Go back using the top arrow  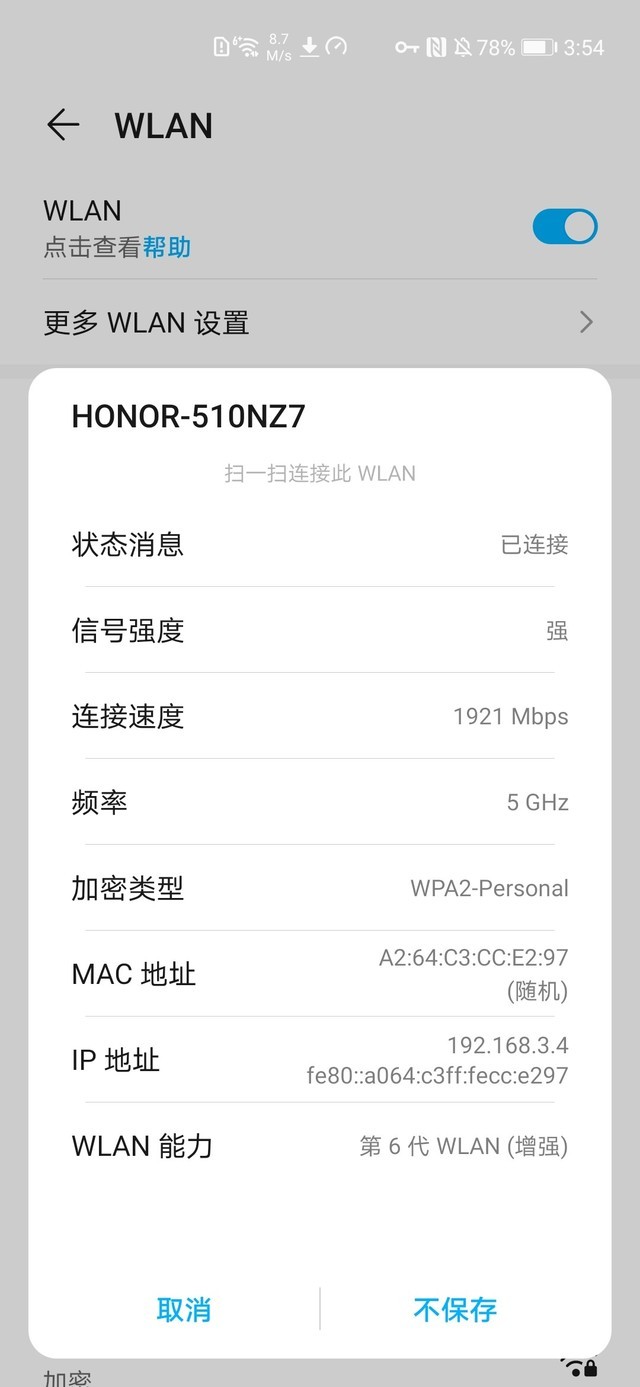click(63, 125)
